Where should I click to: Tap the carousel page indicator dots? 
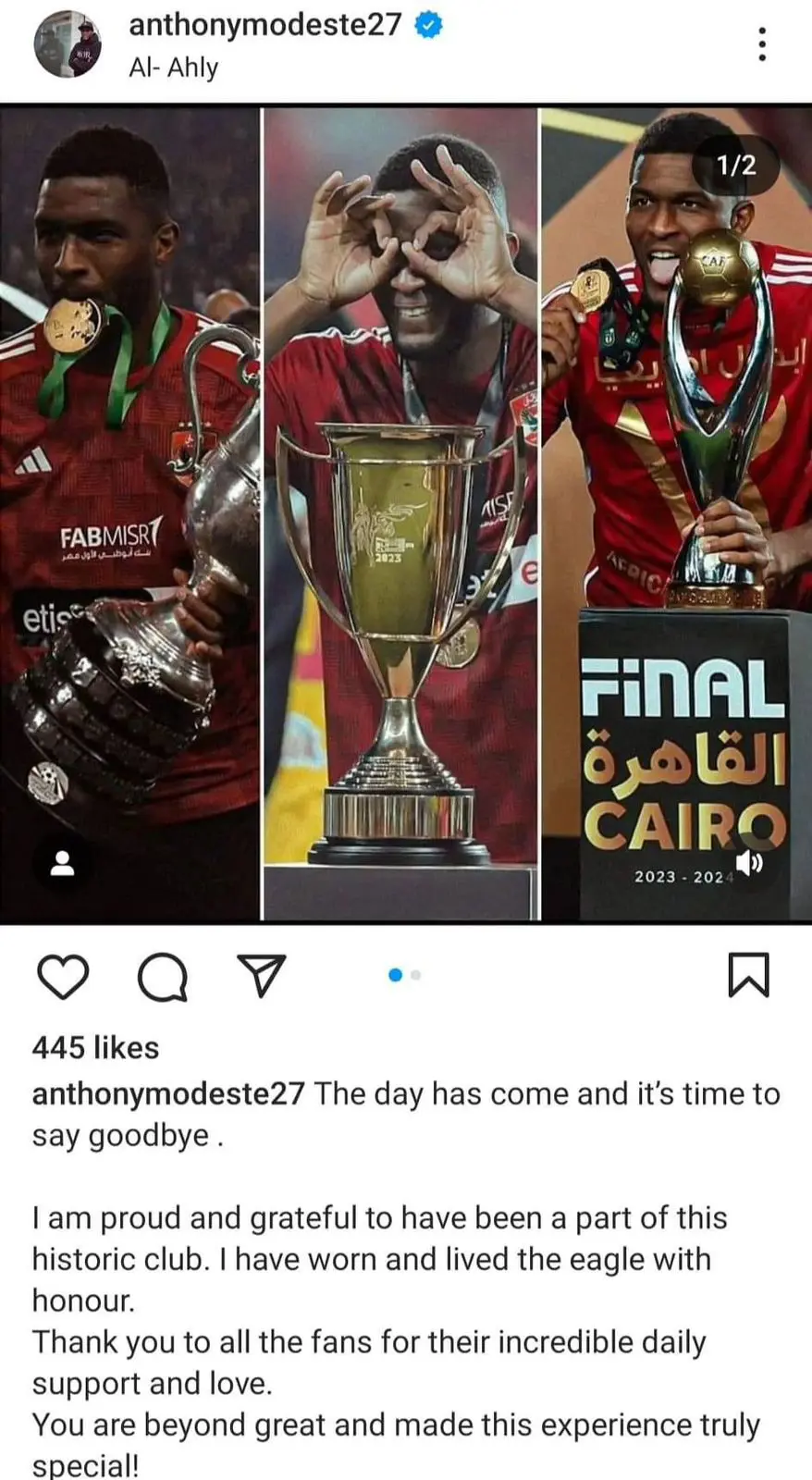[x=405, y=975]
